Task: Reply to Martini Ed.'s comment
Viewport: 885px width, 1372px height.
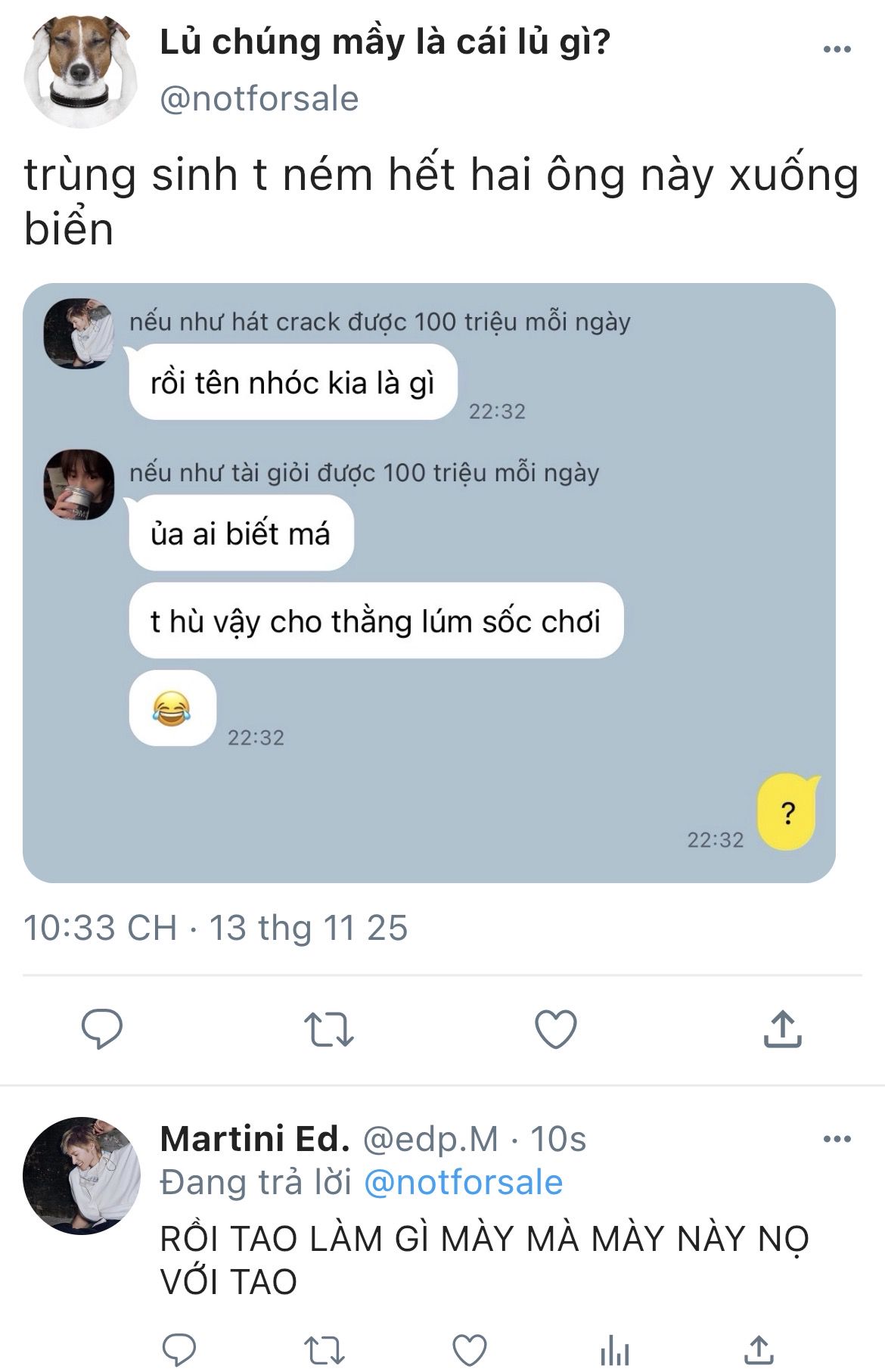Action: [x=179, y=1349]
